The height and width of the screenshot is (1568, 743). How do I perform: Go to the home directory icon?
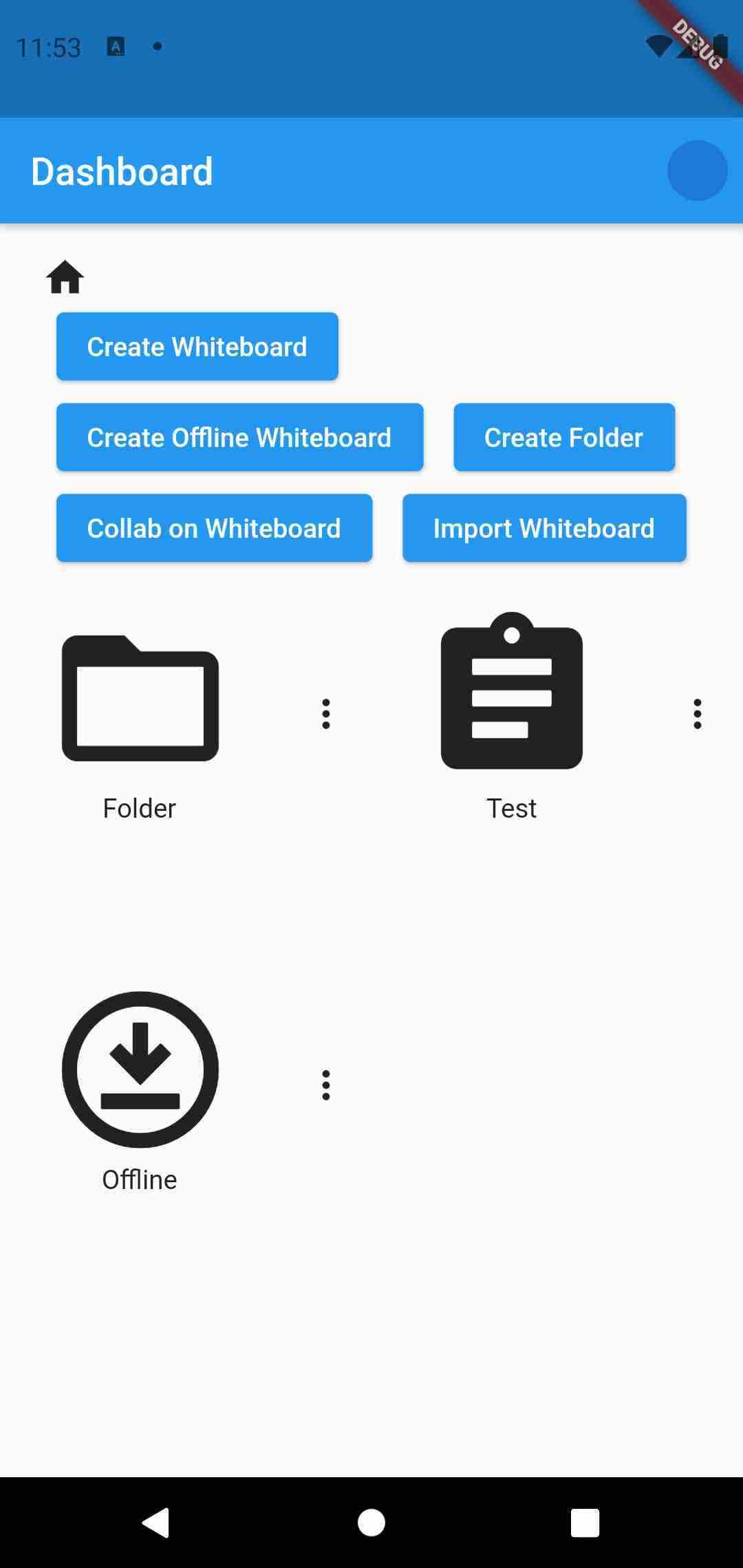65,278
